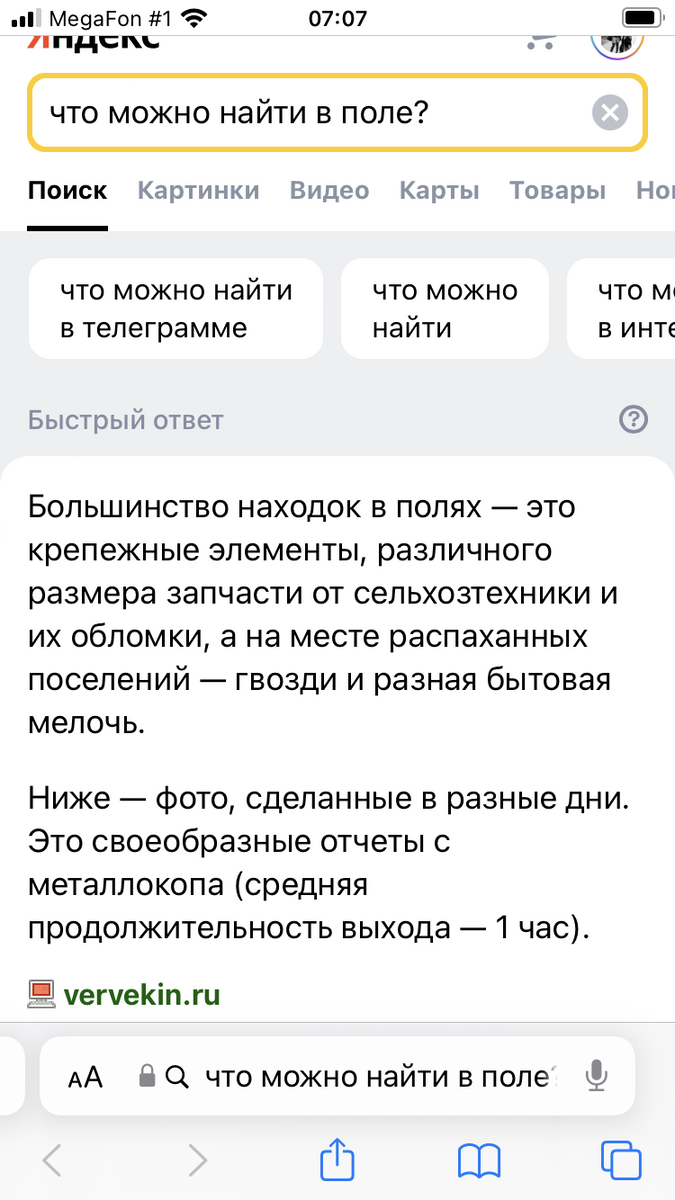Switch to the Видео tab

(x=329, y=190)
